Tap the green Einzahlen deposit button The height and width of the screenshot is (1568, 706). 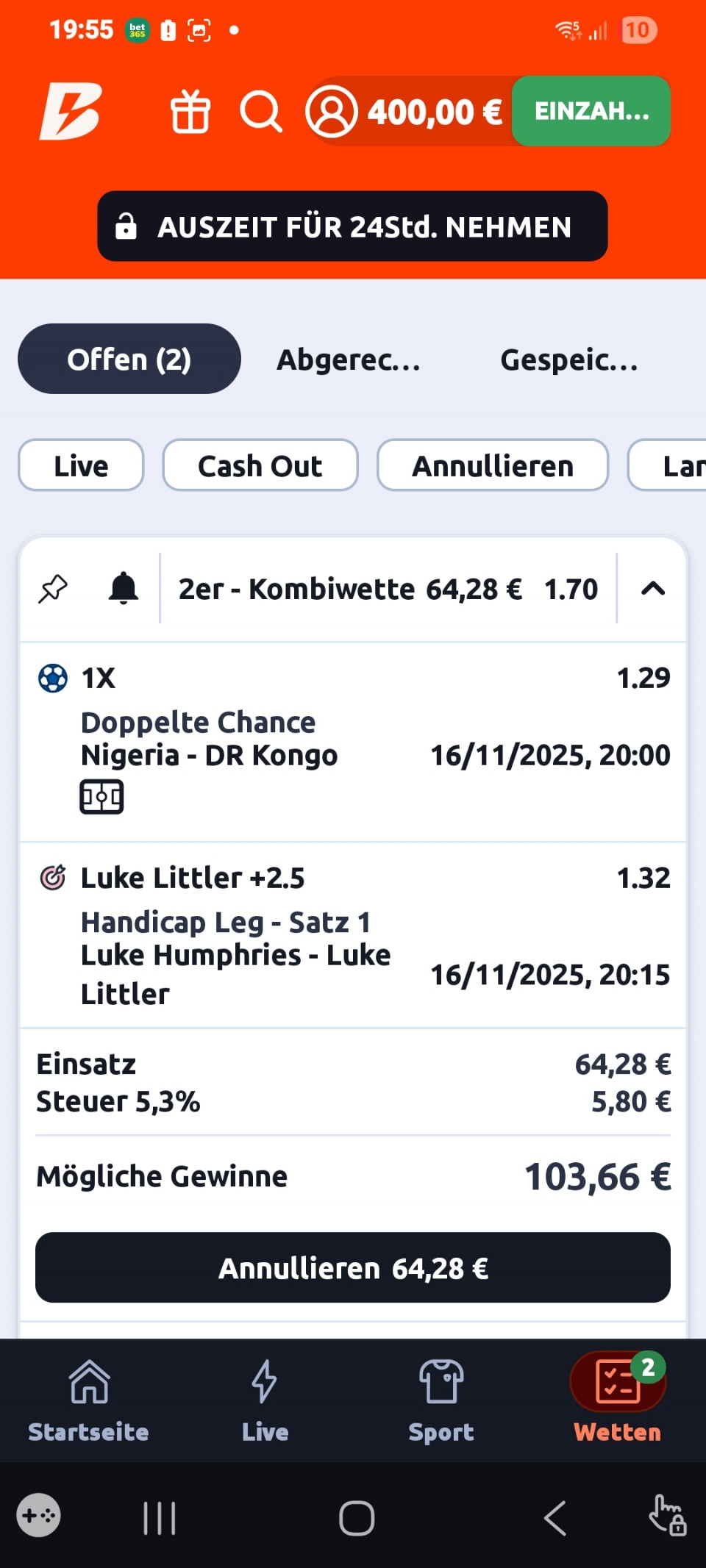pos(591,111)
